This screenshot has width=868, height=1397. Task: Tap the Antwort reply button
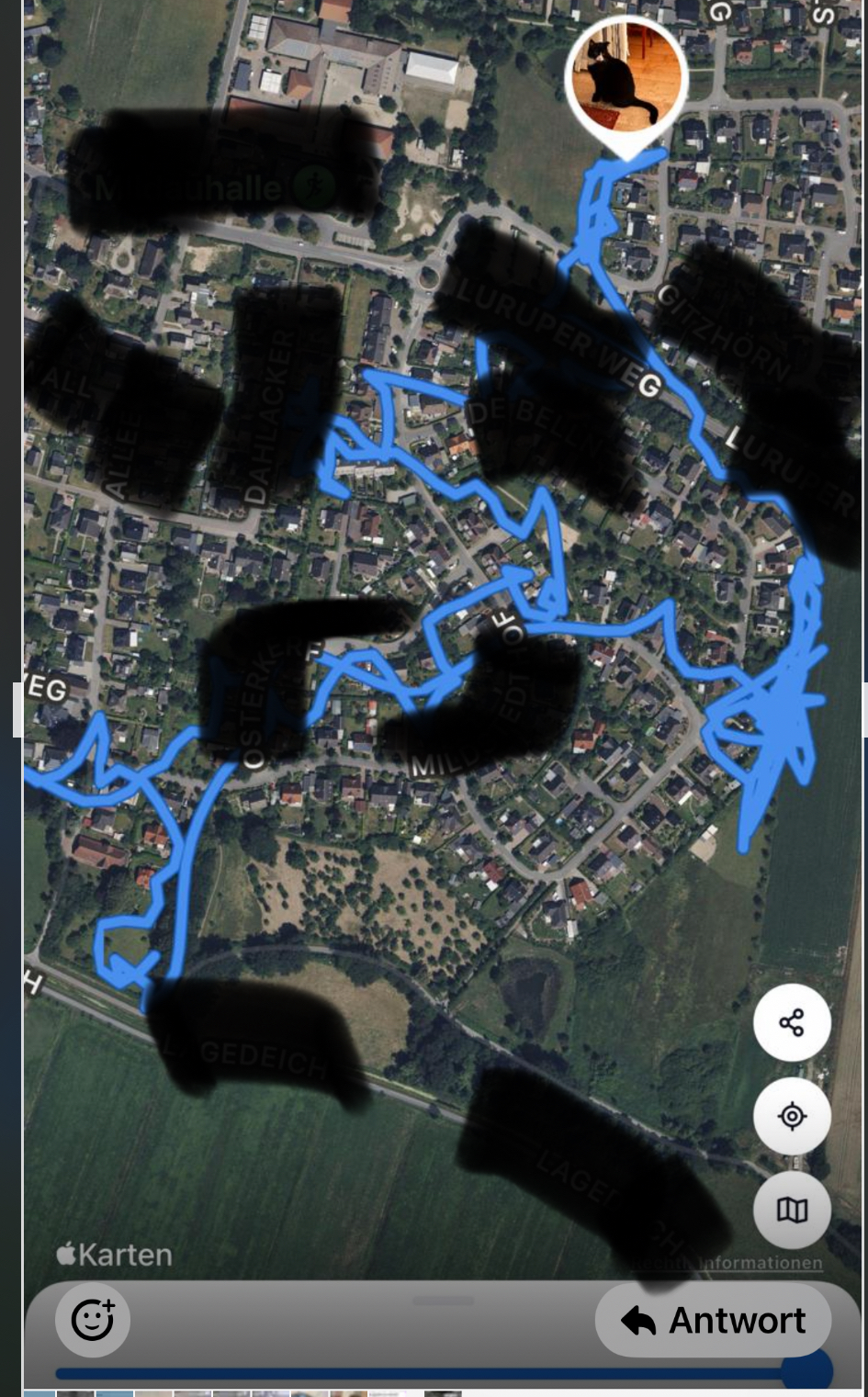click(x=714, y=1320)
